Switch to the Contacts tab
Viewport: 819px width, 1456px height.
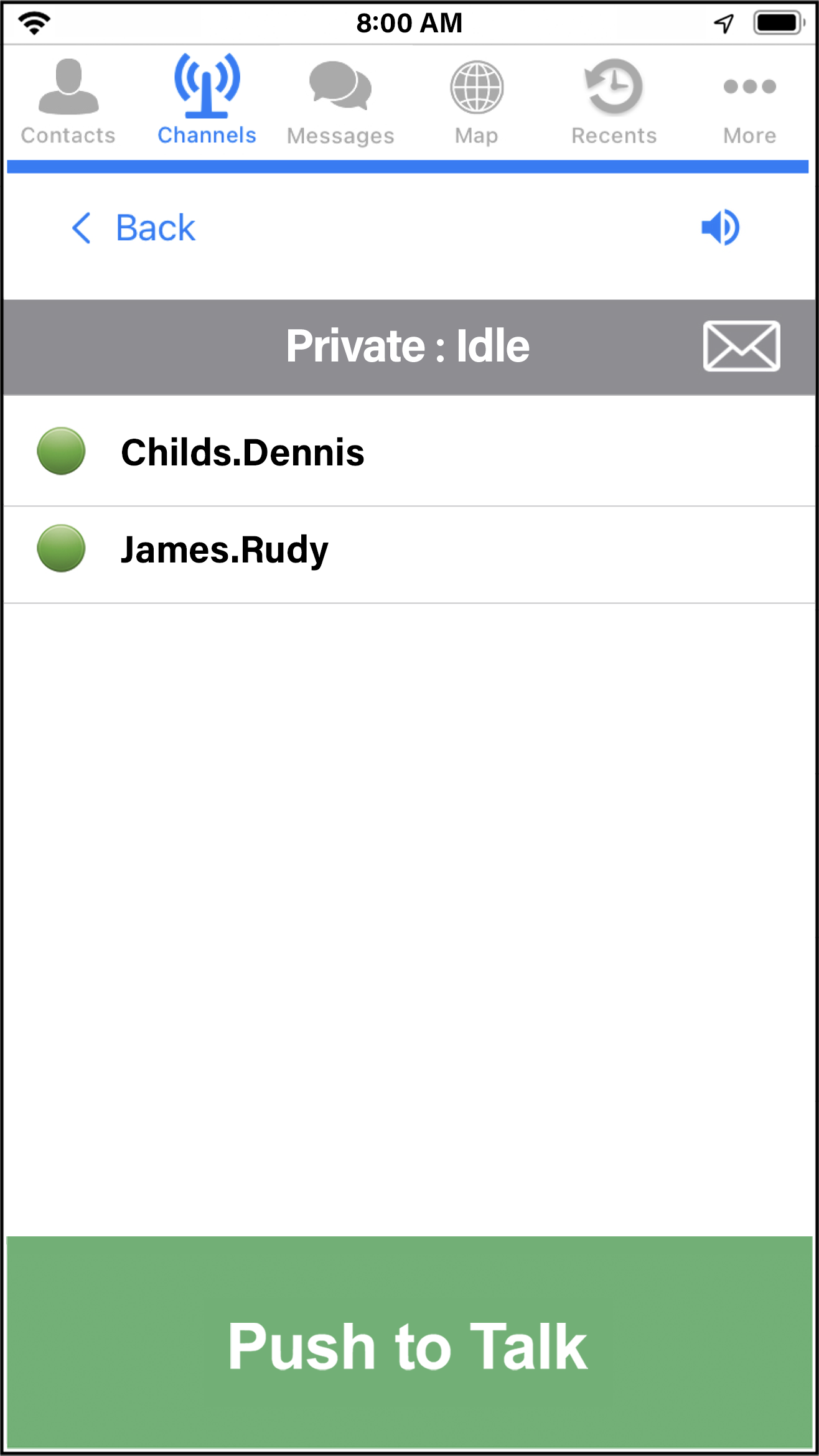(68, 102)
